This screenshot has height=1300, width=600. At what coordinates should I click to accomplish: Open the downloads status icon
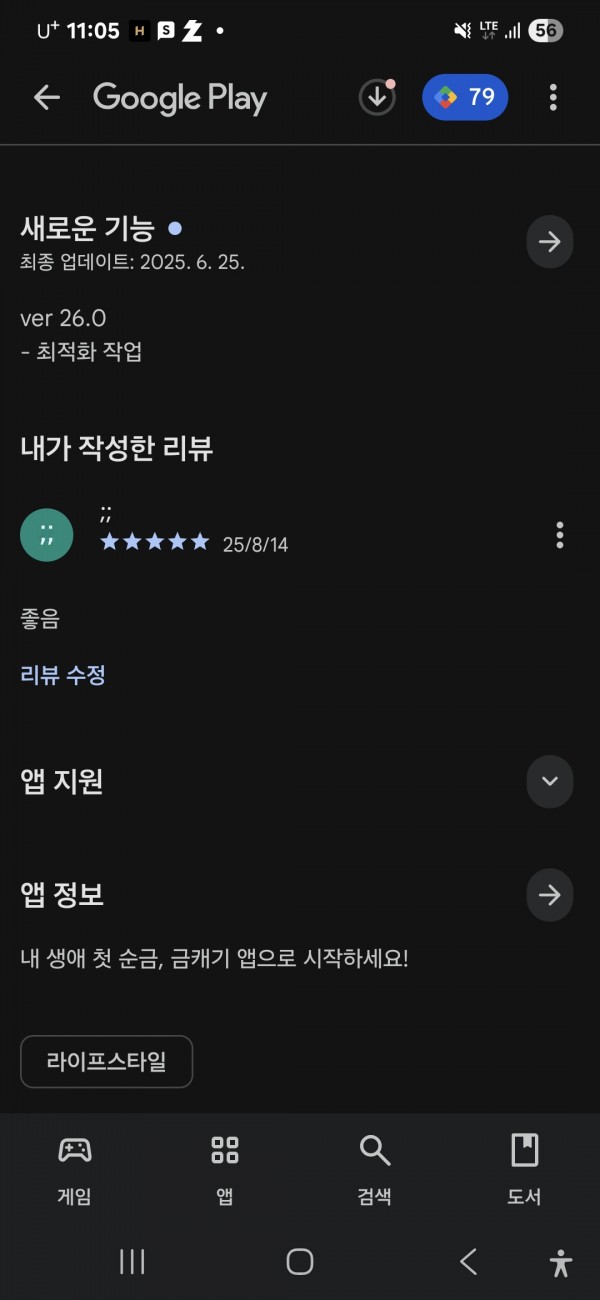click(377, 97)
